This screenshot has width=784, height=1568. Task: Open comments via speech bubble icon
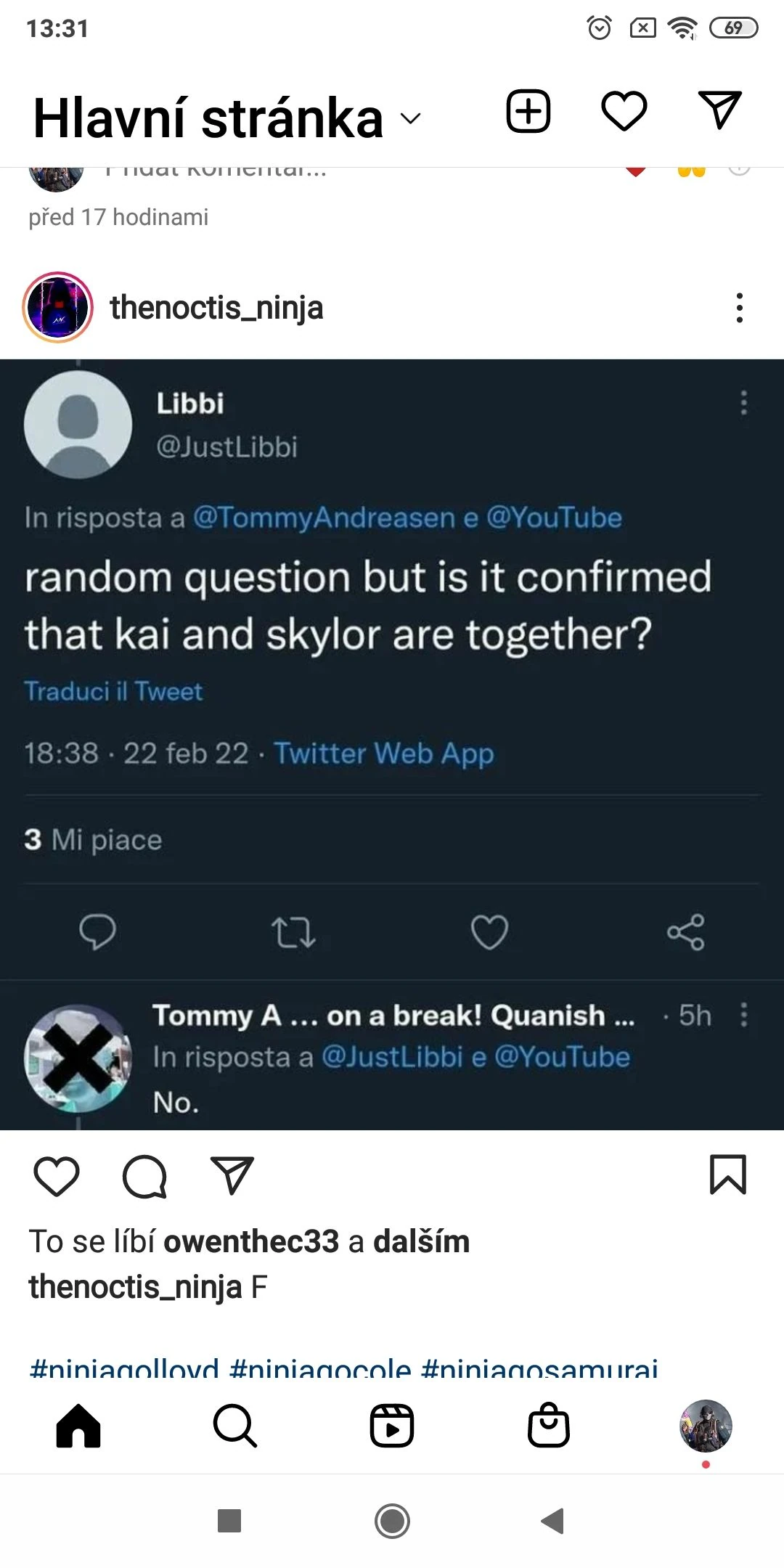(144, 1176)
